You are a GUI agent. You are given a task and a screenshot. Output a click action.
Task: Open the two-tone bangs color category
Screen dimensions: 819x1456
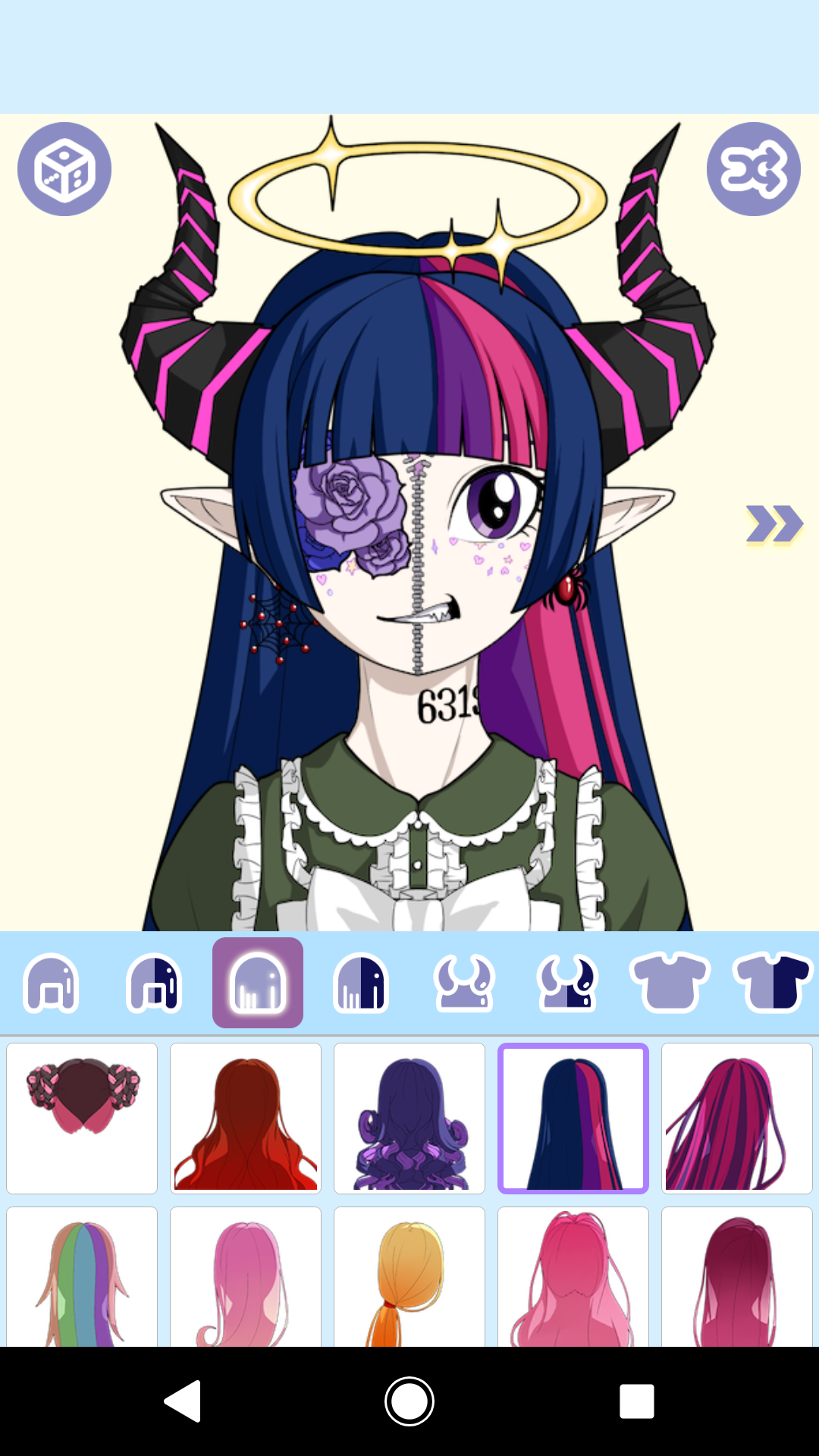154,983
